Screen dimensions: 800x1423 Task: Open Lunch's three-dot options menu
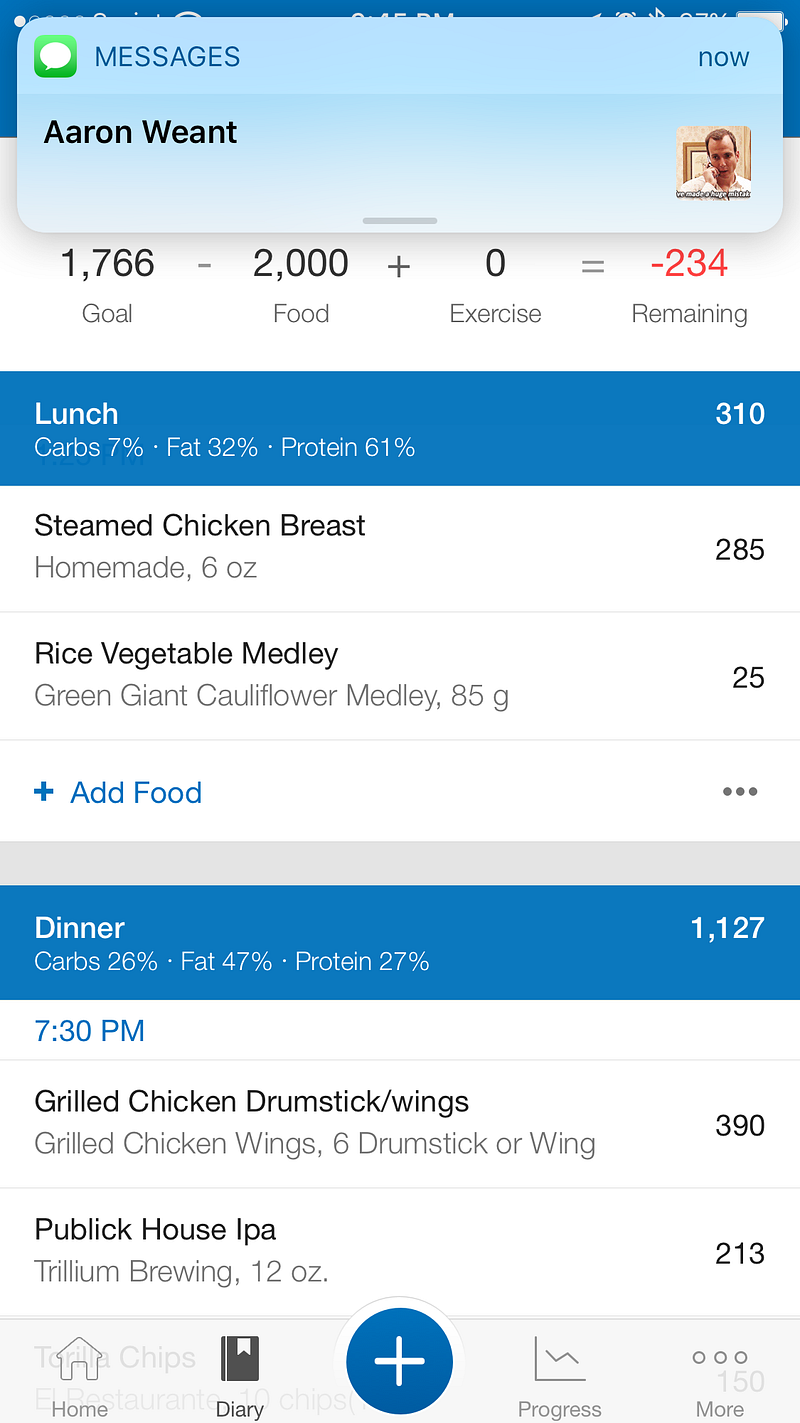(739, 792)
